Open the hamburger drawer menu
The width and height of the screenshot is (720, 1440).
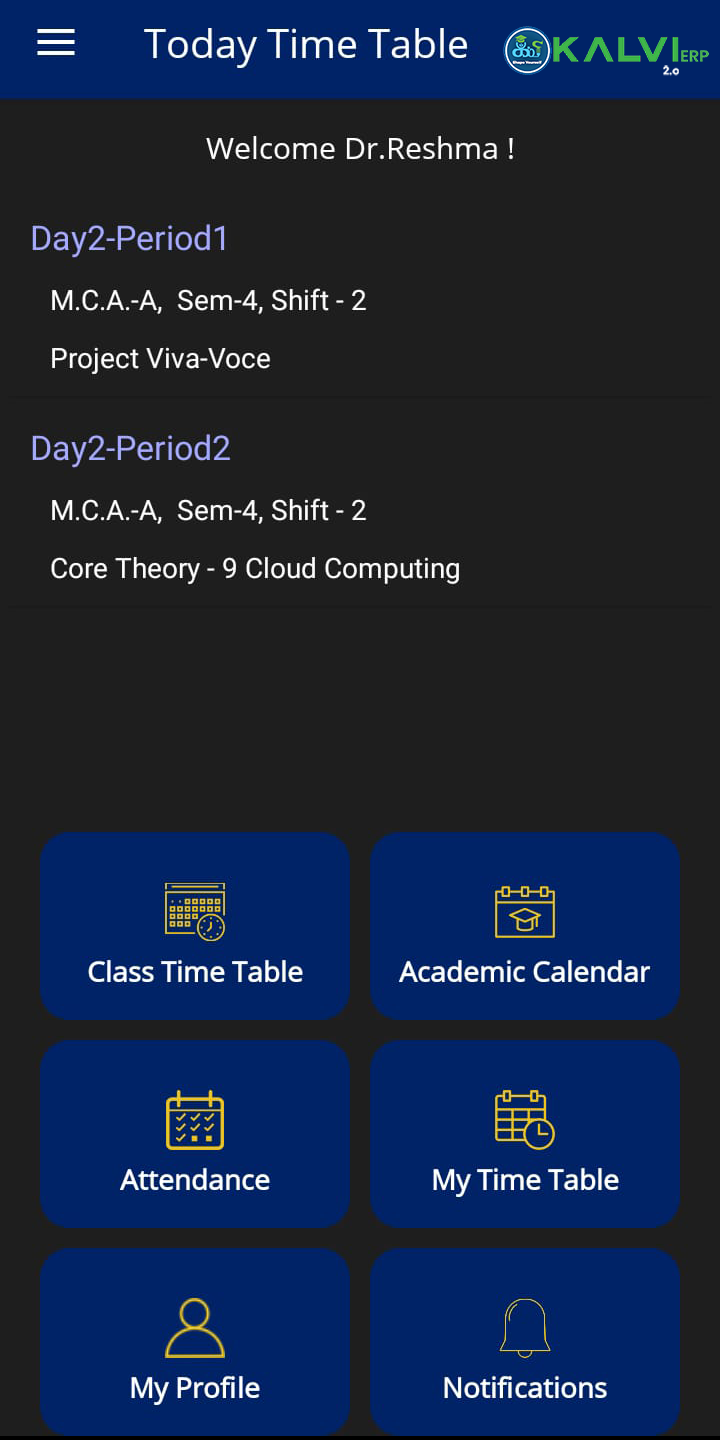(x=56, y=43)
